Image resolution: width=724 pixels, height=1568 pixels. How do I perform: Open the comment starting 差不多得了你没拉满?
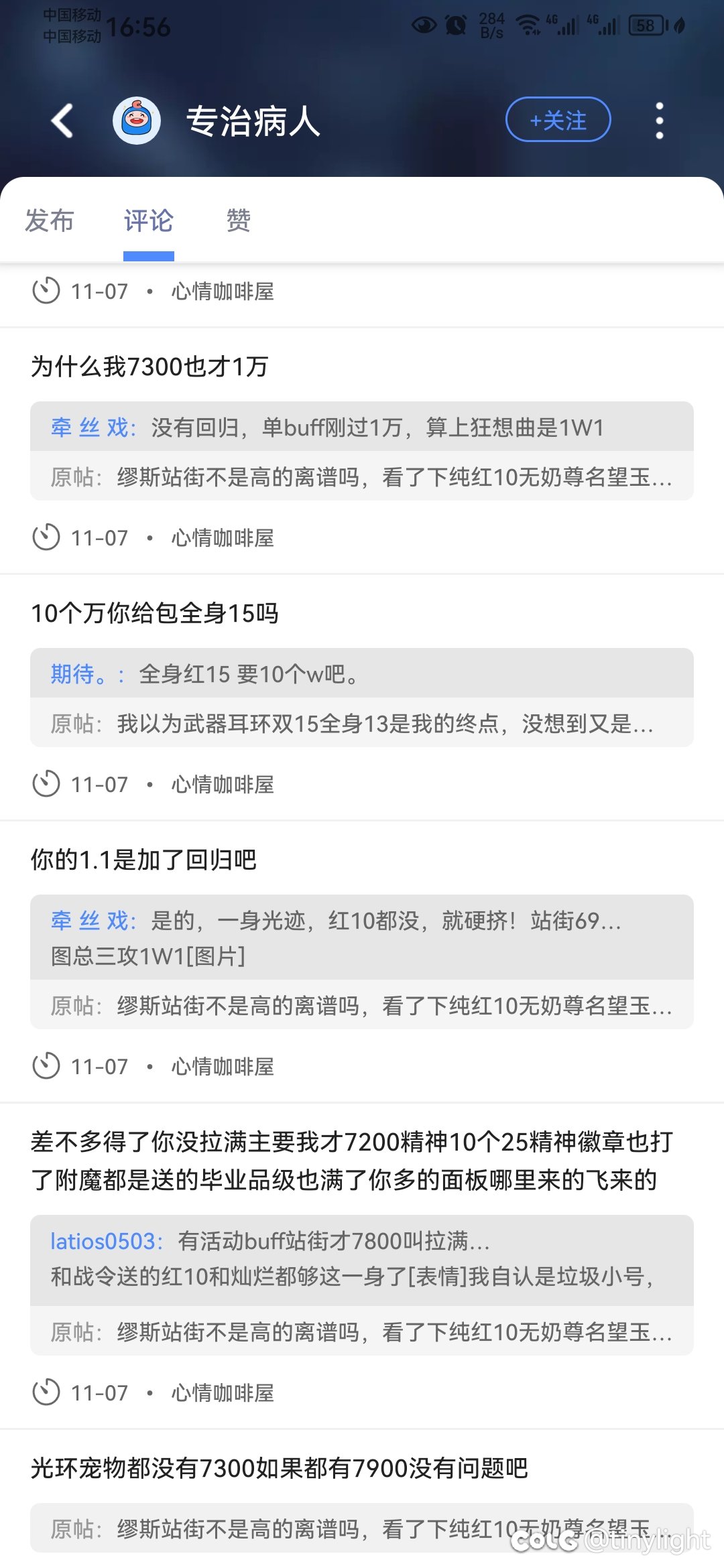coord(352,1161)
